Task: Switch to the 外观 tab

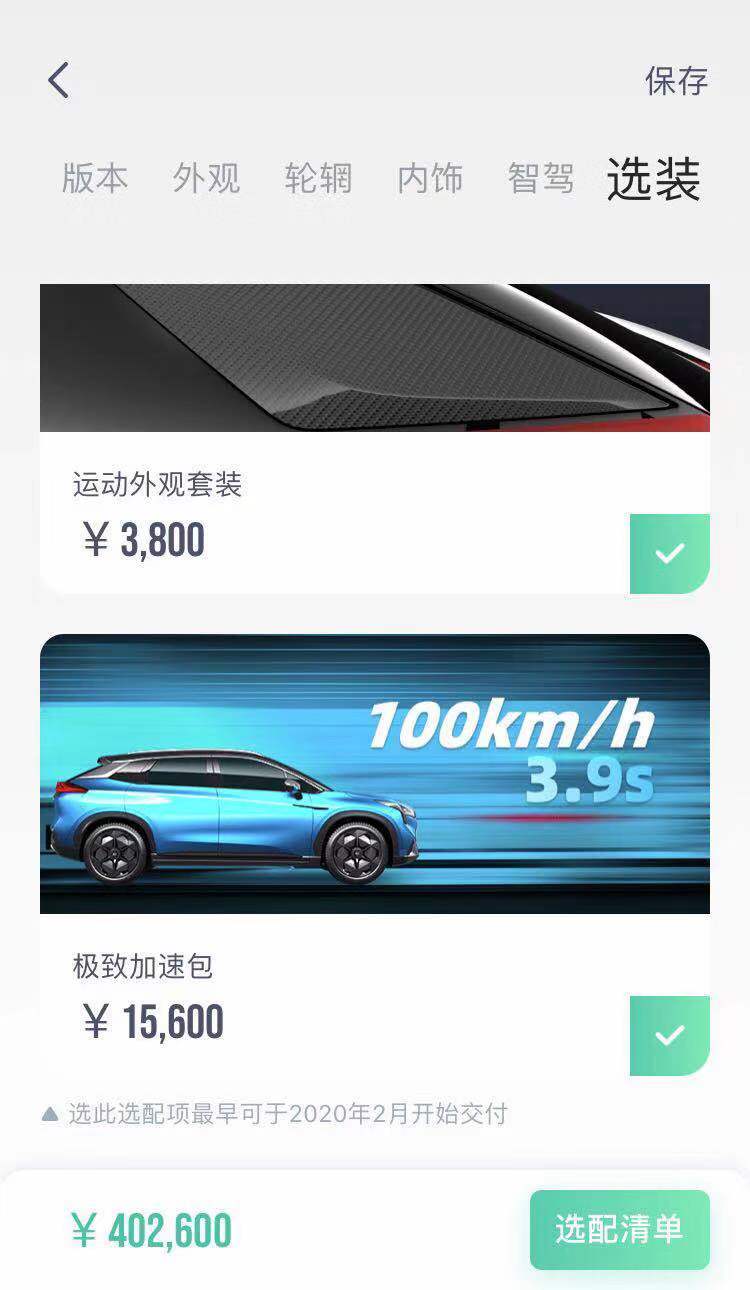Action: [207, 178]
